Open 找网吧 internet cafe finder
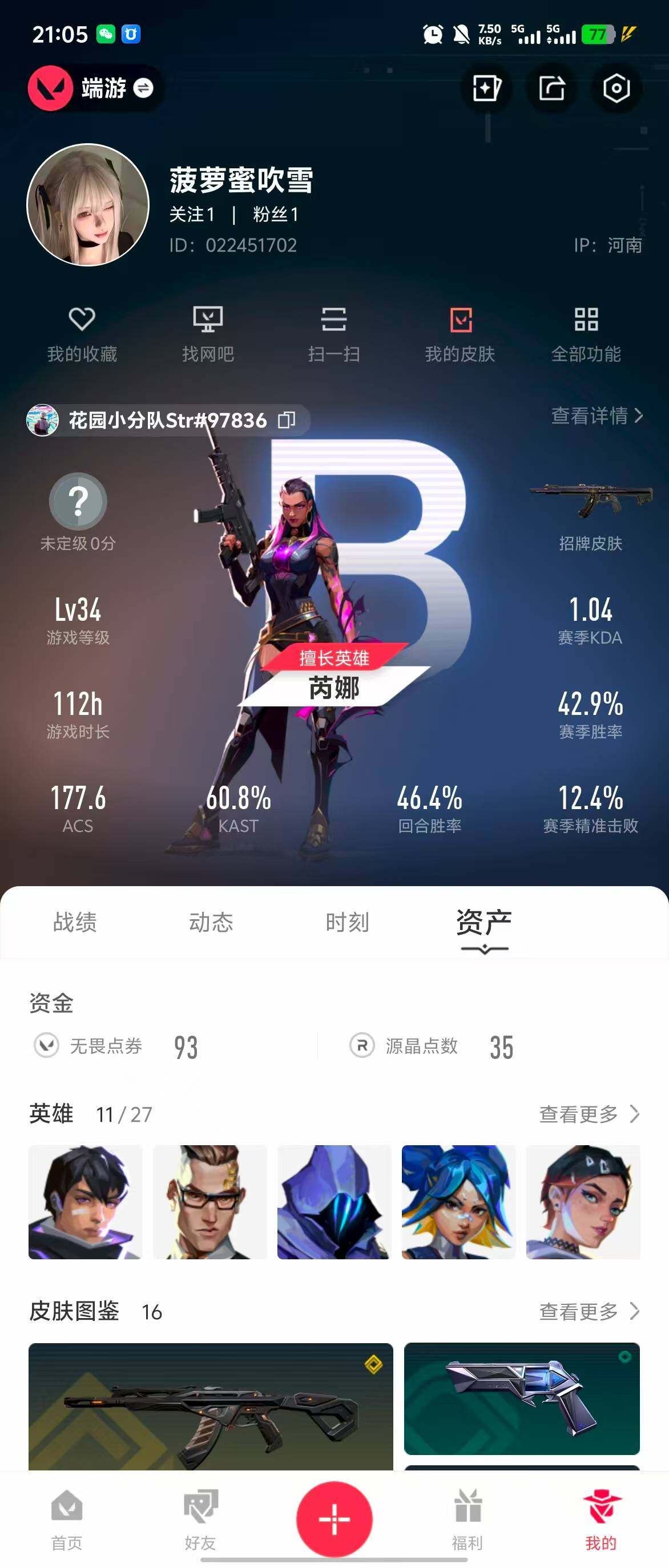The image size is (669, 1568). point(208,334)
